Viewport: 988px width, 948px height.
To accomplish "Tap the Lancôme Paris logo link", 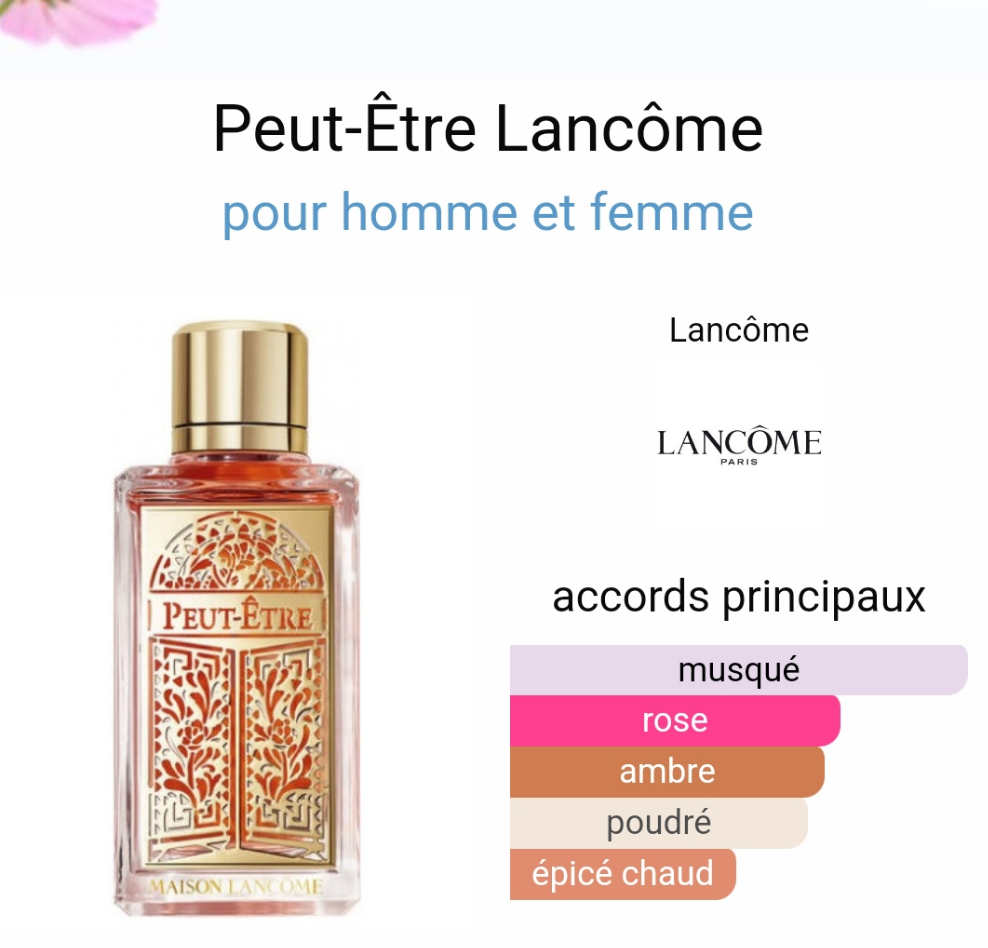I will 739,445.
